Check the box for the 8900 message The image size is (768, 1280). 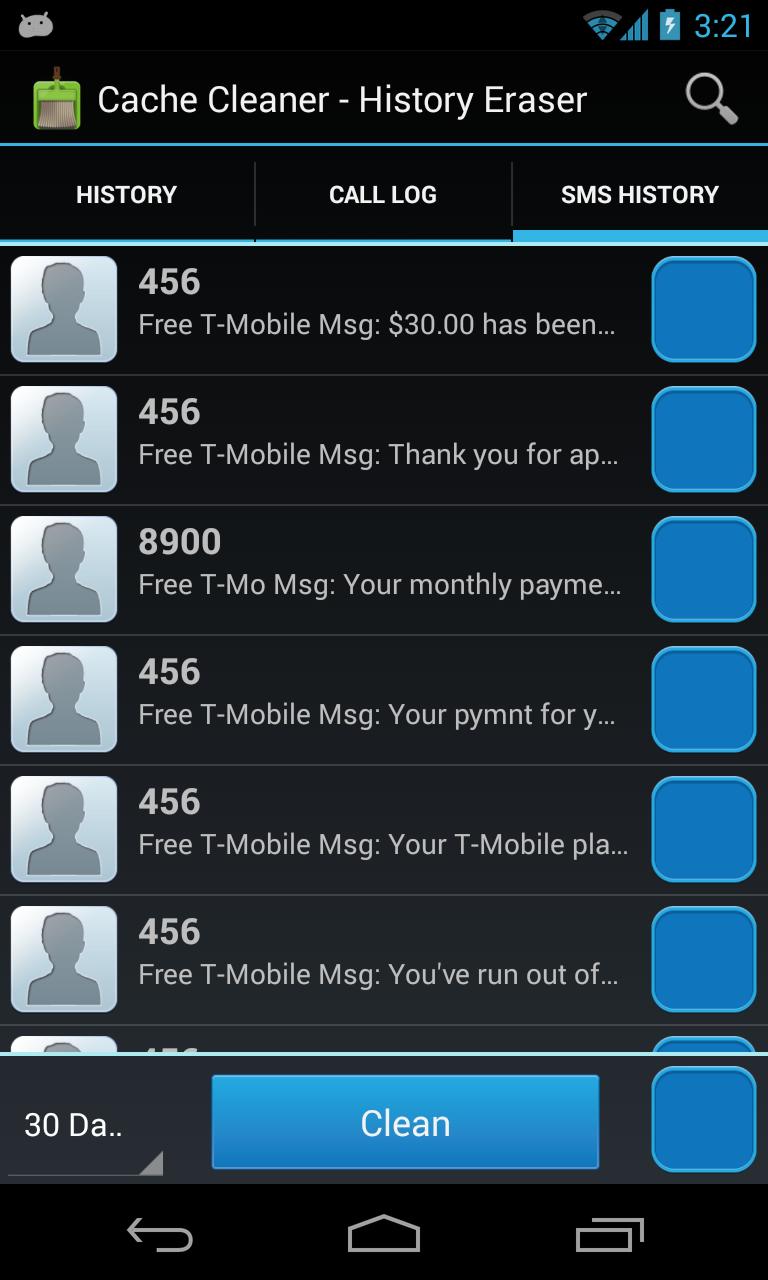point(704,569)
